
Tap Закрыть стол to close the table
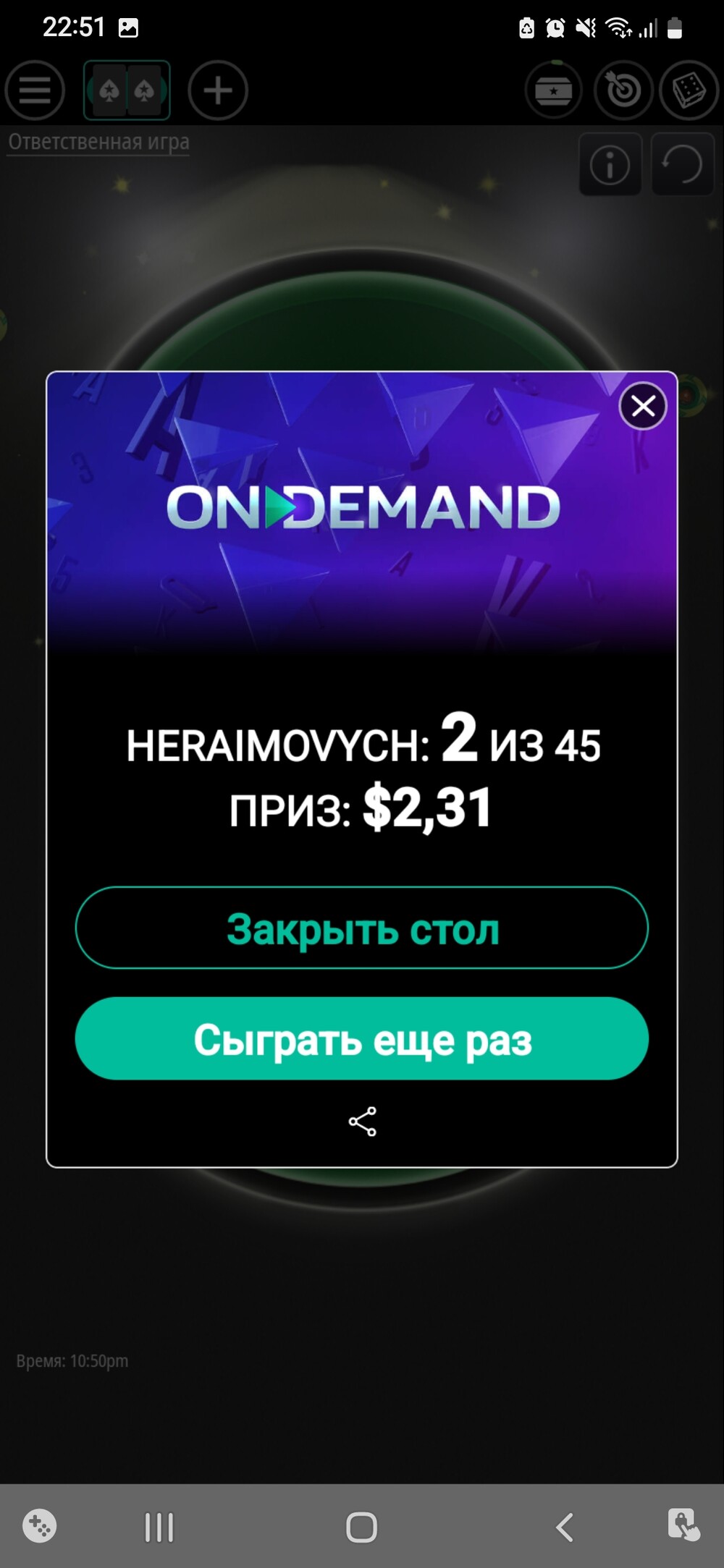pos(362,928)
